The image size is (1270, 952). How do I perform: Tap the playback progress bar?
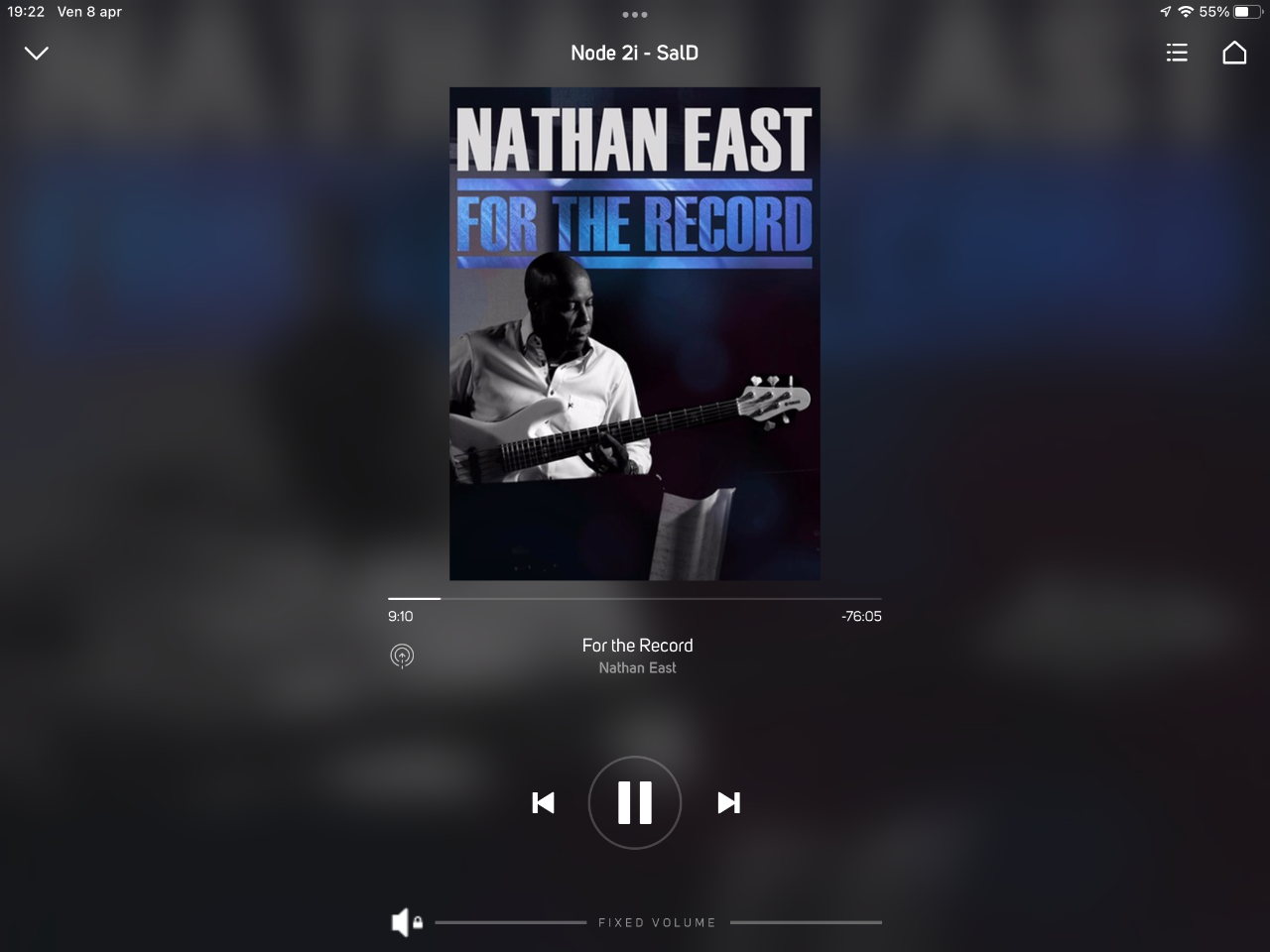634,599
